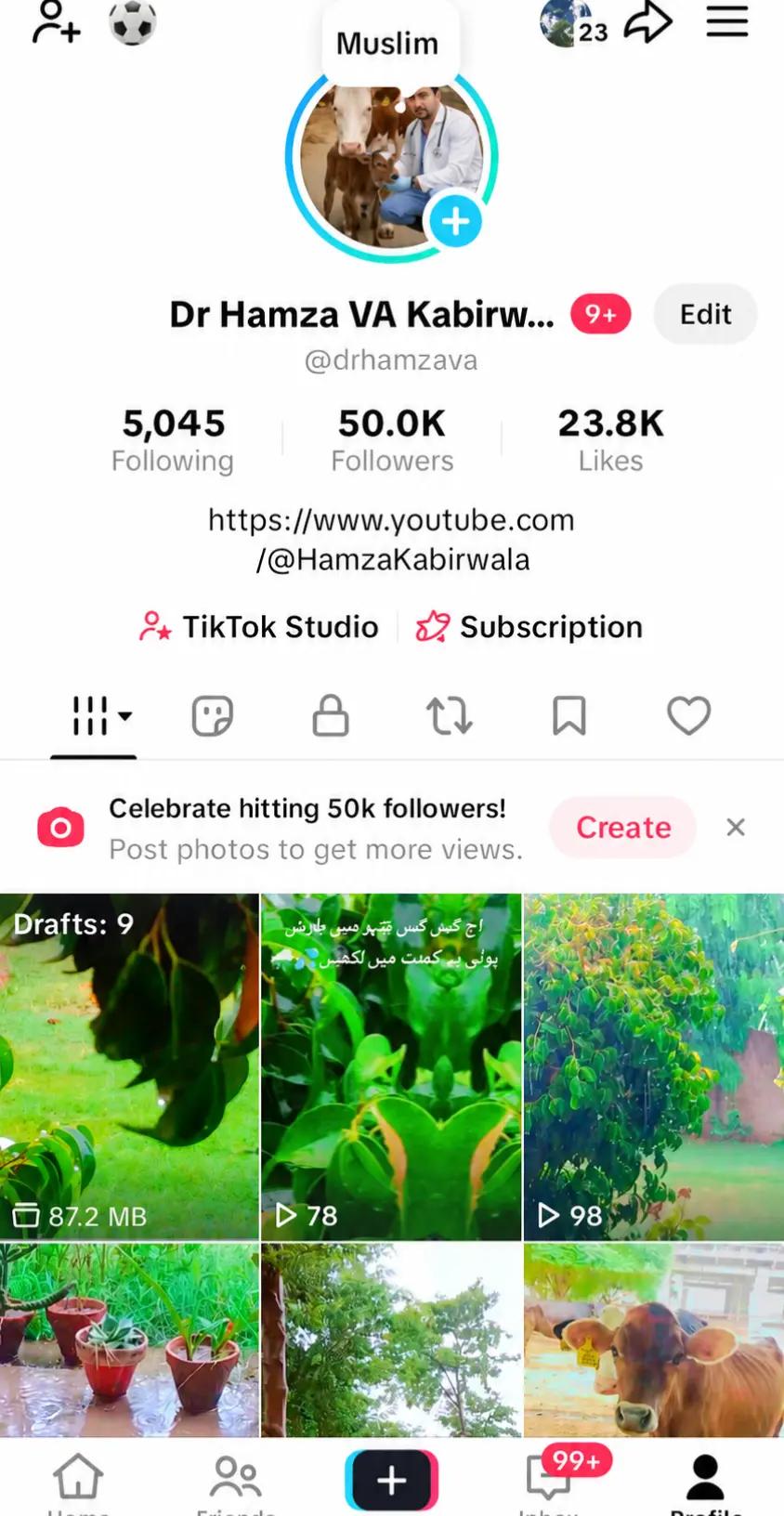Switch to liked videos heart tab
Image resolution: width=784 pixels, height=1516 pixels.
[688, 716]
